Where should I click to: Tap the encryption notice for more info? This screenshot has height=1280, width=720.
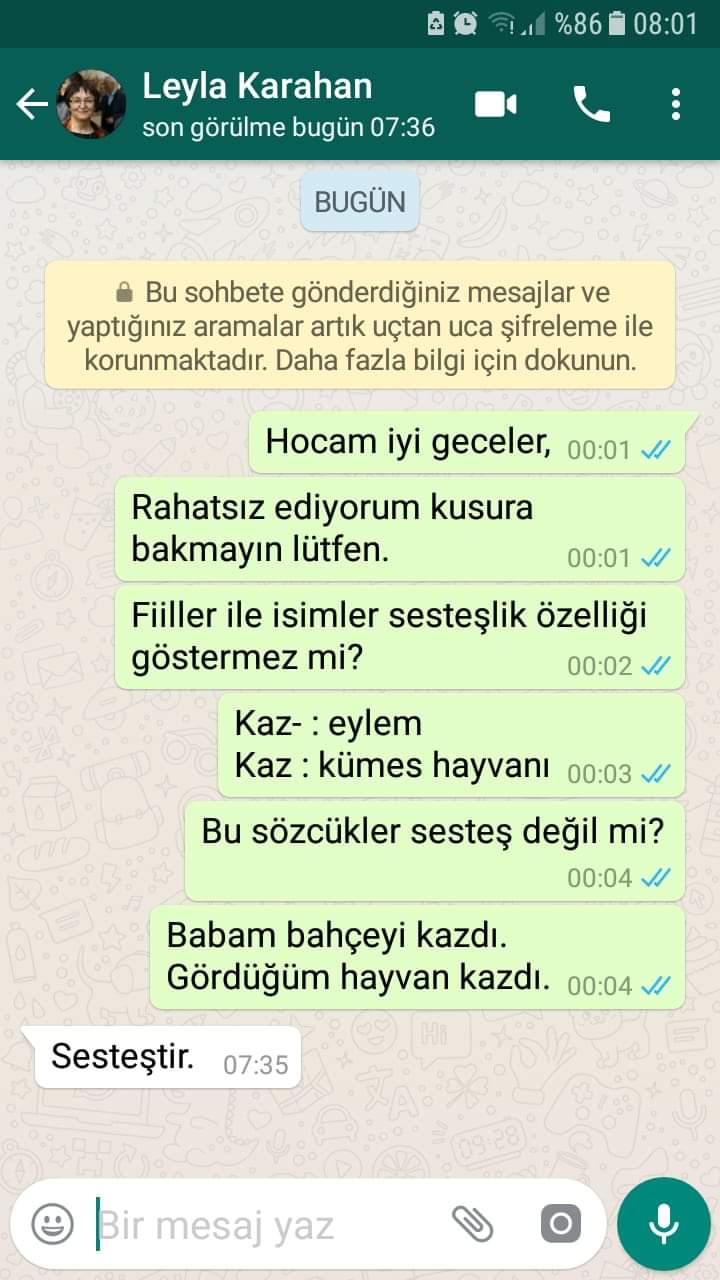pos(360,326)
